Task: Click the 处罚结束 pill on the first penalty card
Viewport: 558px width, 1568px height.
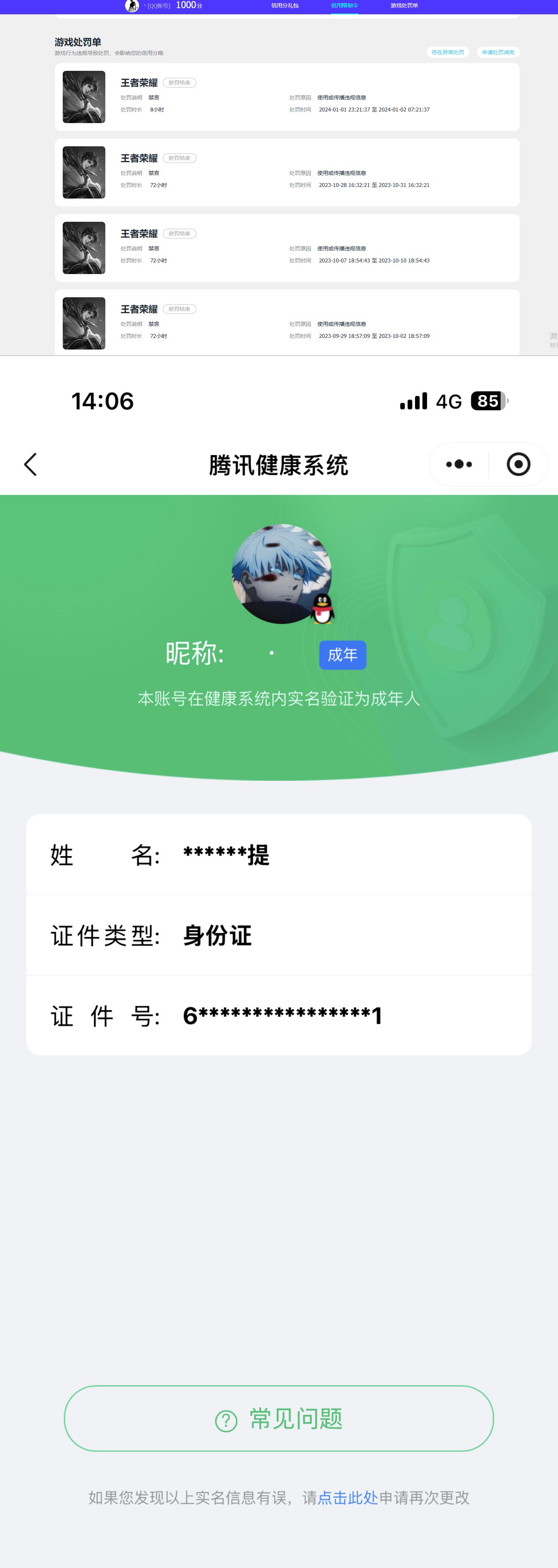Action: 181,82
